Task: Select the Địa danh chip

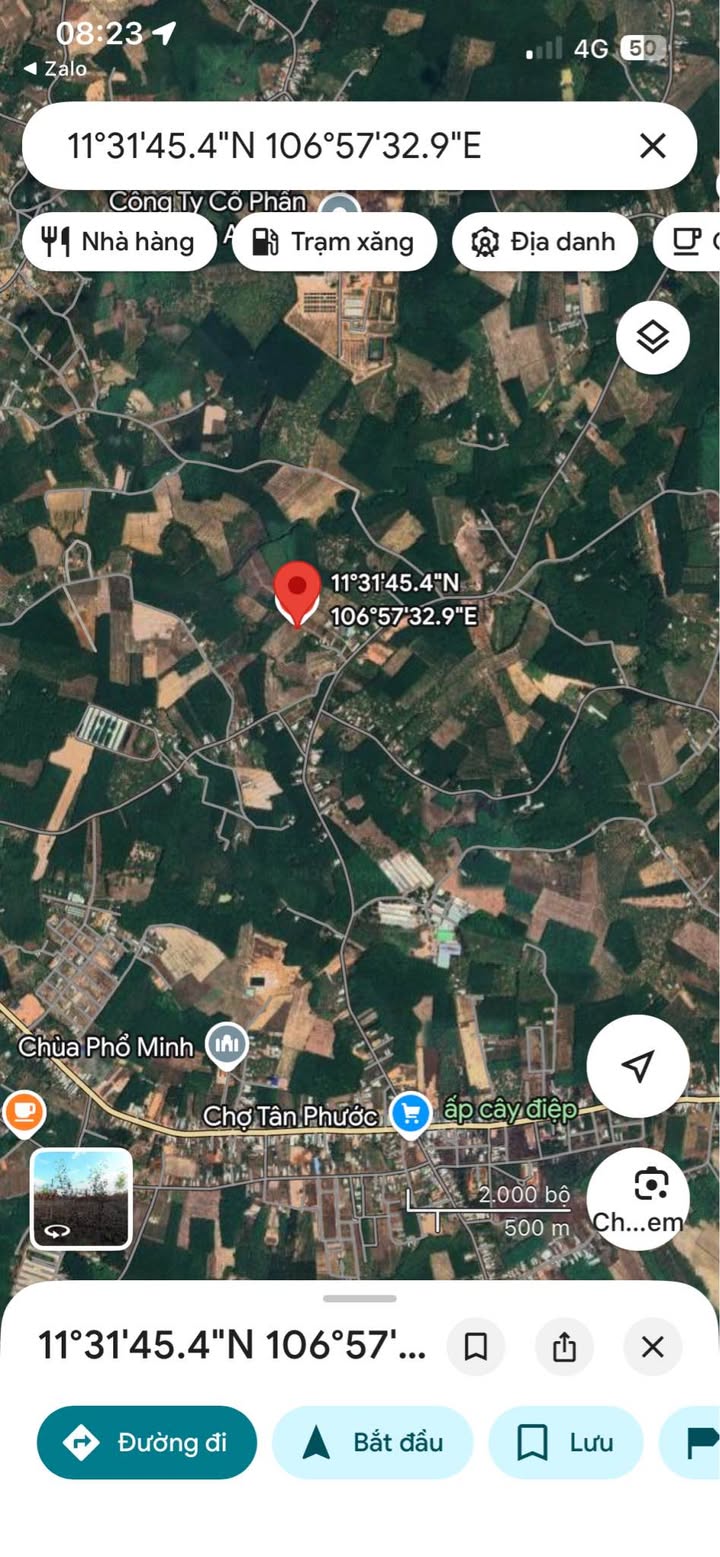Action: point(545,242)
